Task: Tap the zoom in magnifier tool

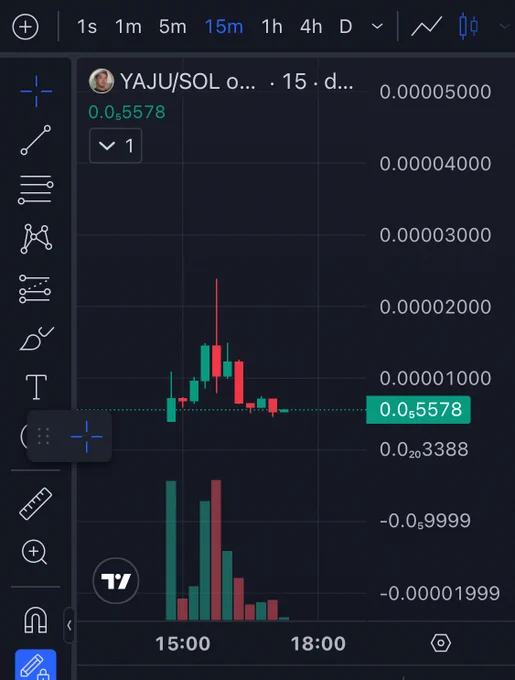Action: pyautogui.click(x=34, y=552)
